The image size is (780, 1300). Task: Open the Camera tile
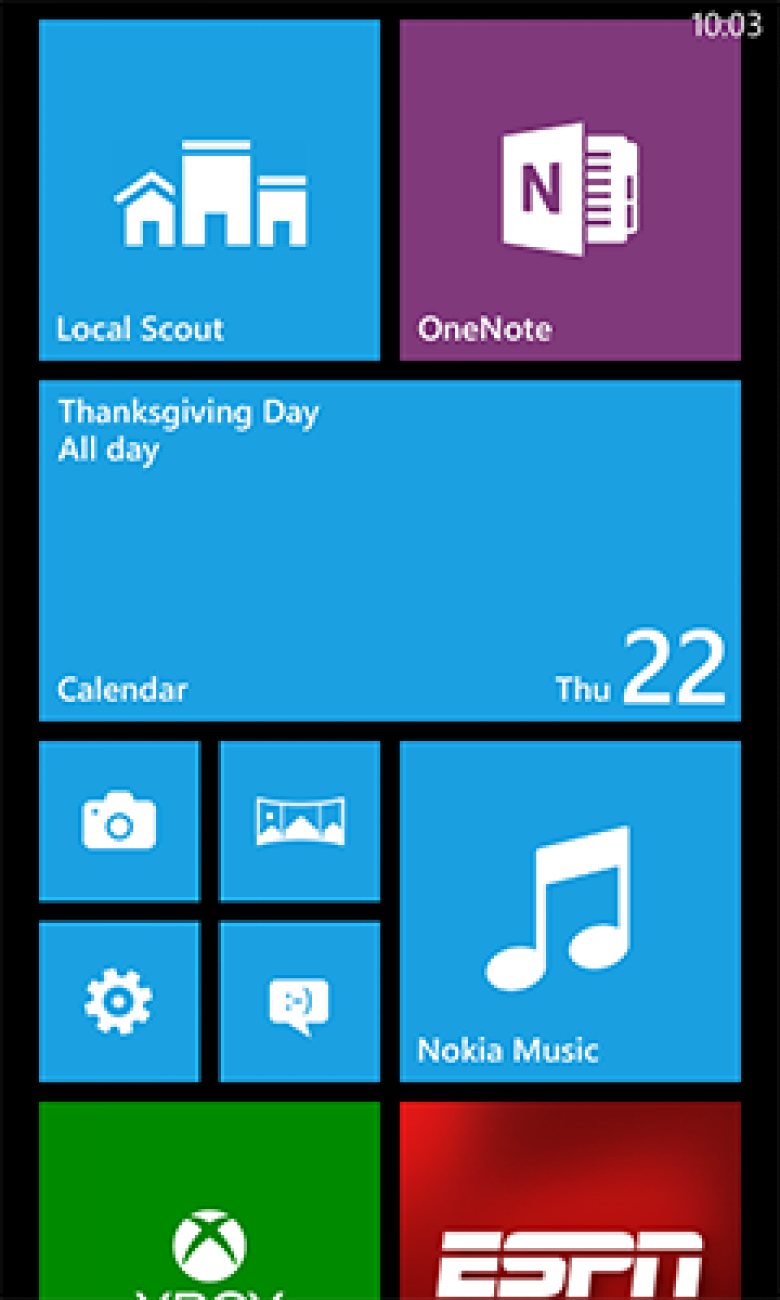[x=119, y=821]
